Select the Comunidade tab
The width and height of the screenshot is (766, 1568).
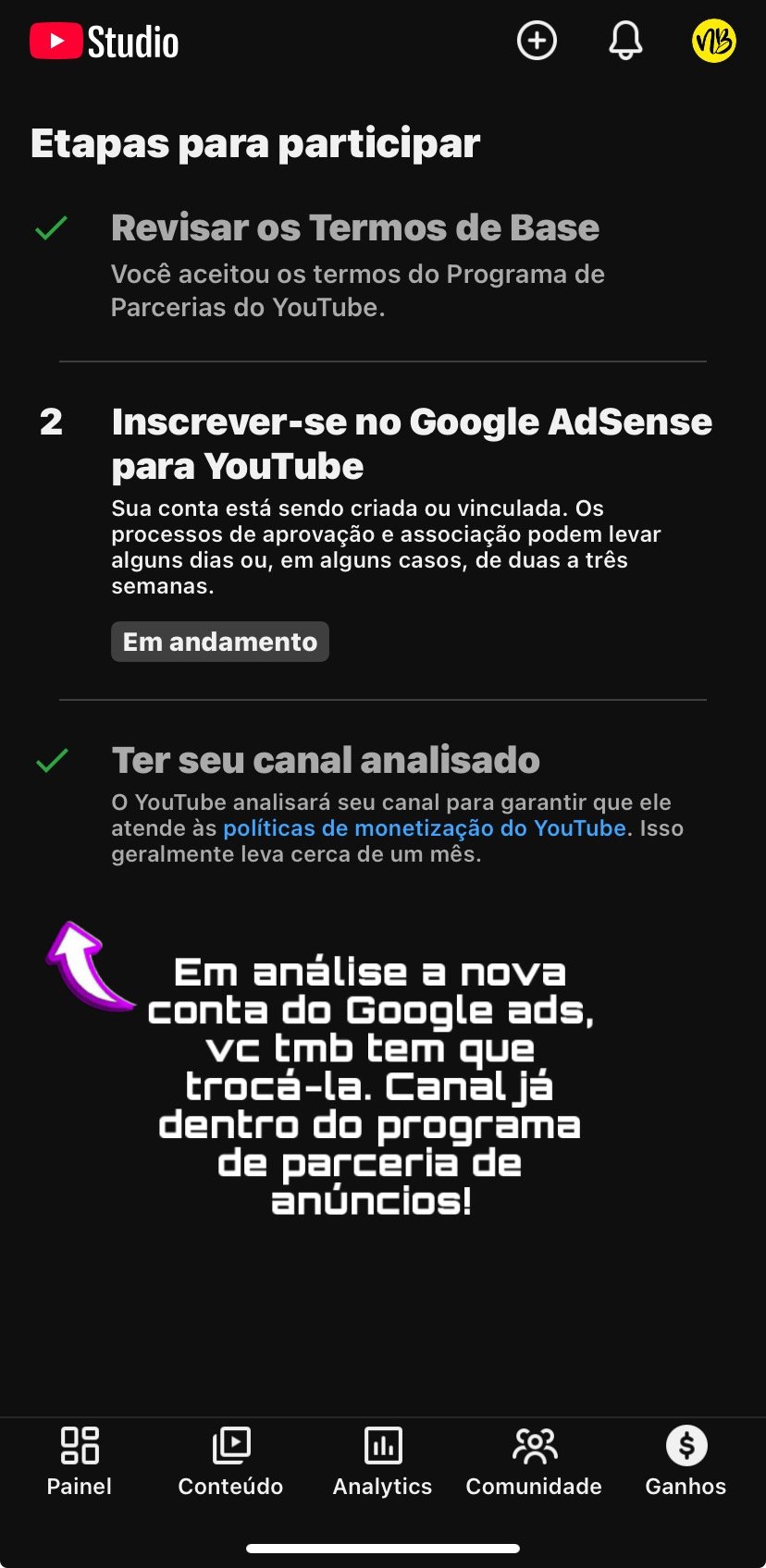[534, 1460]
